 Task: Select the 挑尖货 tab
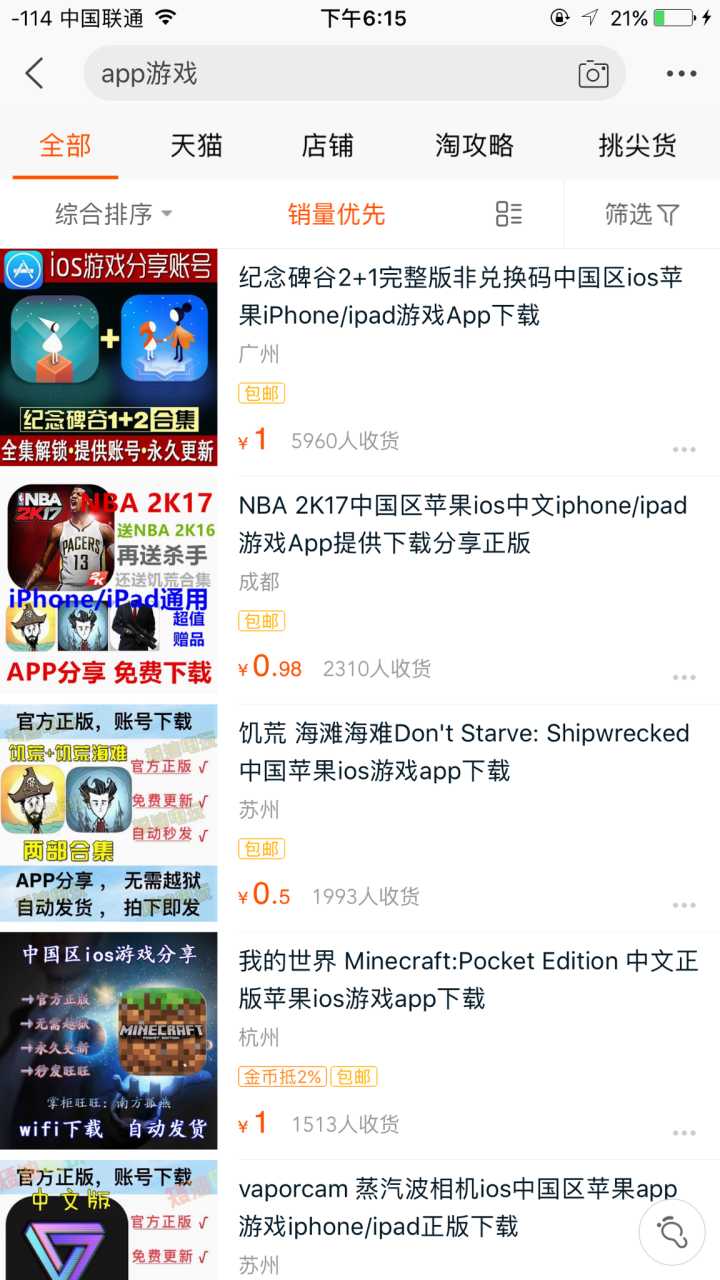coord(637,146)
